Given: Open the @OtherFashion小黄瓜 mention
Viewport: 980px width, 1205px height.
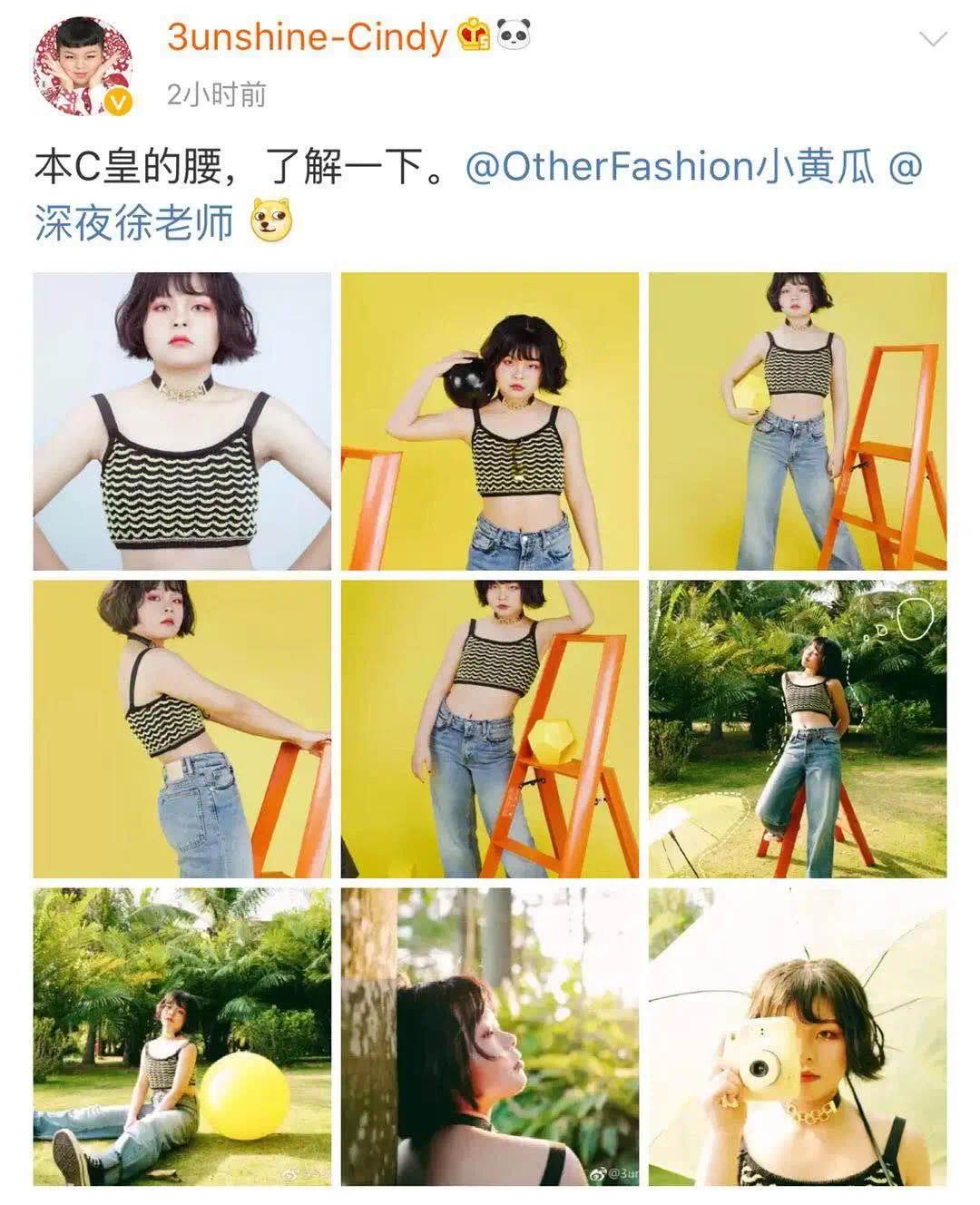Looking at the screenshot, I should point(669,167).
